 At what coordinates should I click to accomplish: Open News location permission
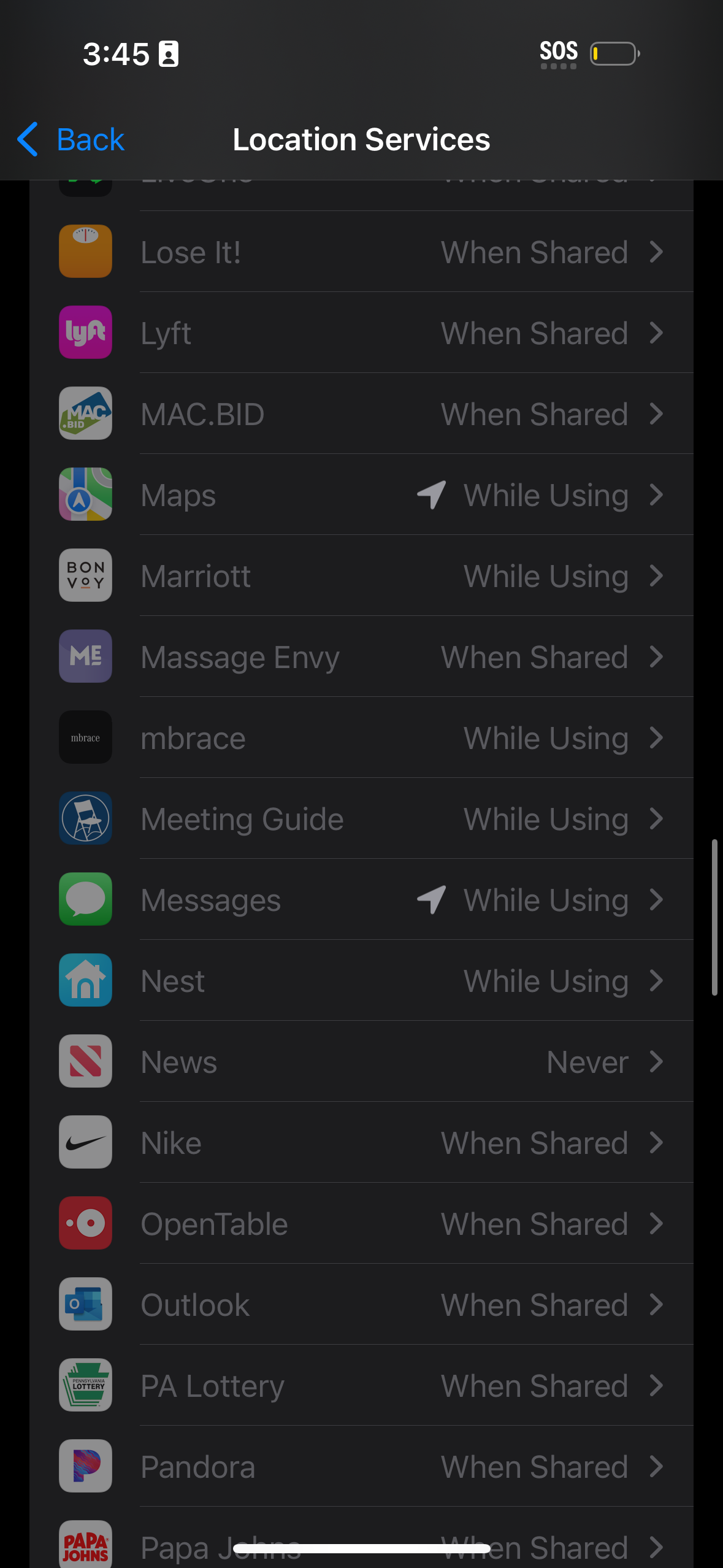(x=361, y=1062)
